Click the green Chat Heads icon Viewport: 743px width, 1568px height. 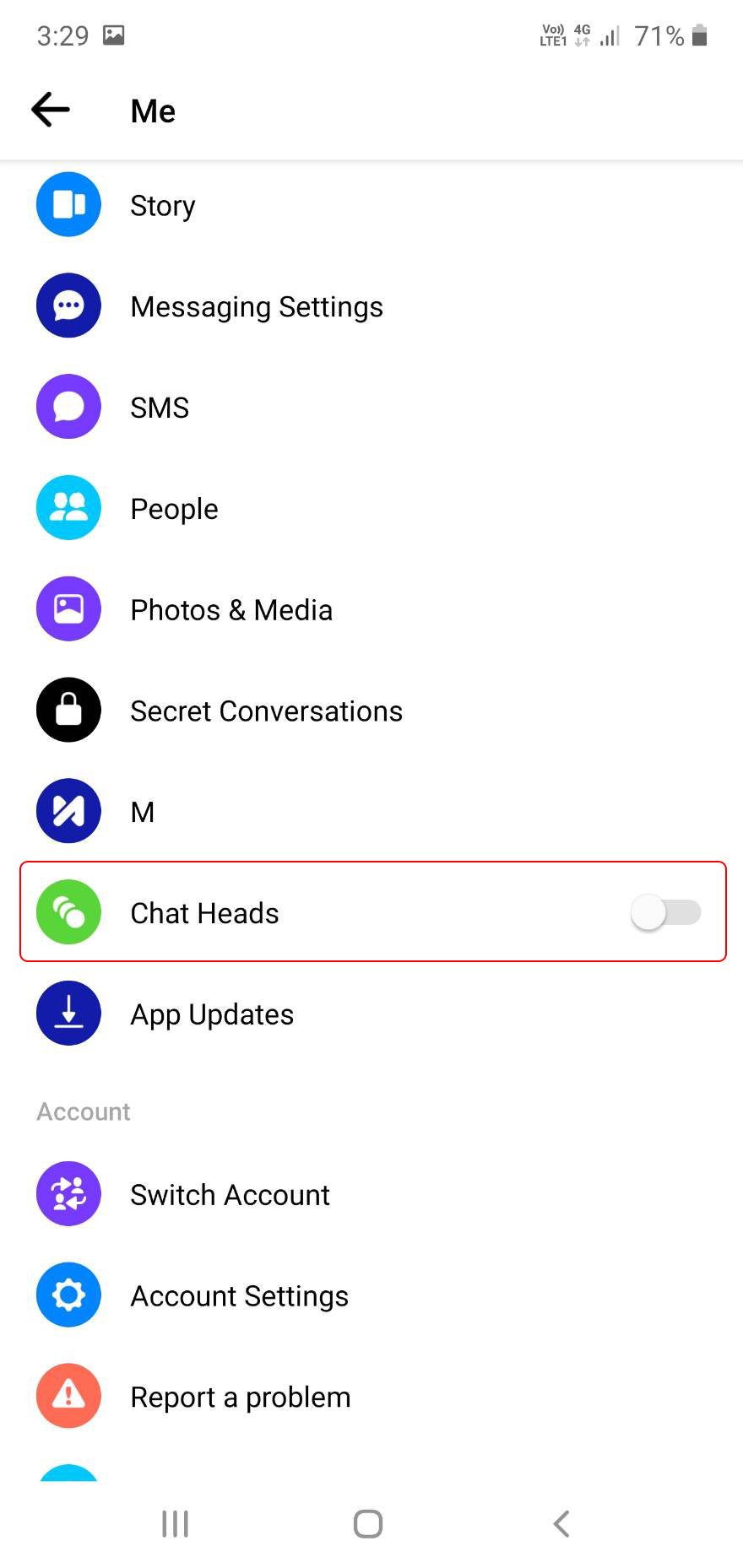pyautogui.click(x=68, y=911)
